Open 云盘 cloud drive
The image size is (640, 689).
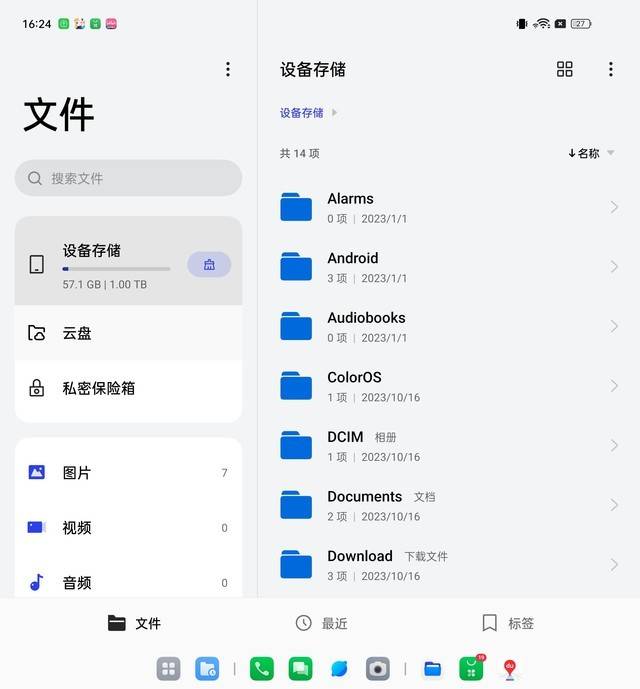point(128,333)
